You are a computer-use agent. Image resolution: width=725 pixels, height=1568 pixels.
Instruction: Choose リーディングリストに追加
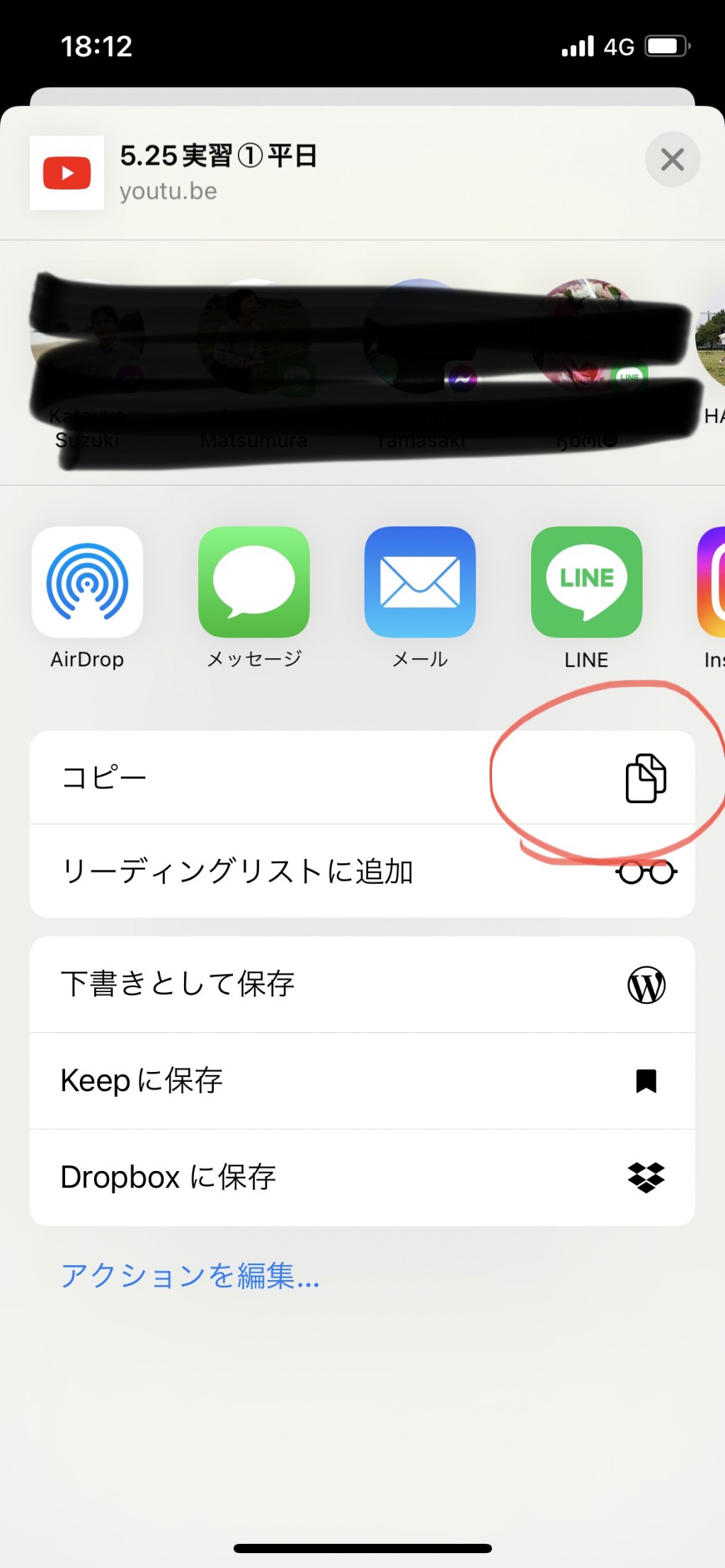tap(362, 871)
